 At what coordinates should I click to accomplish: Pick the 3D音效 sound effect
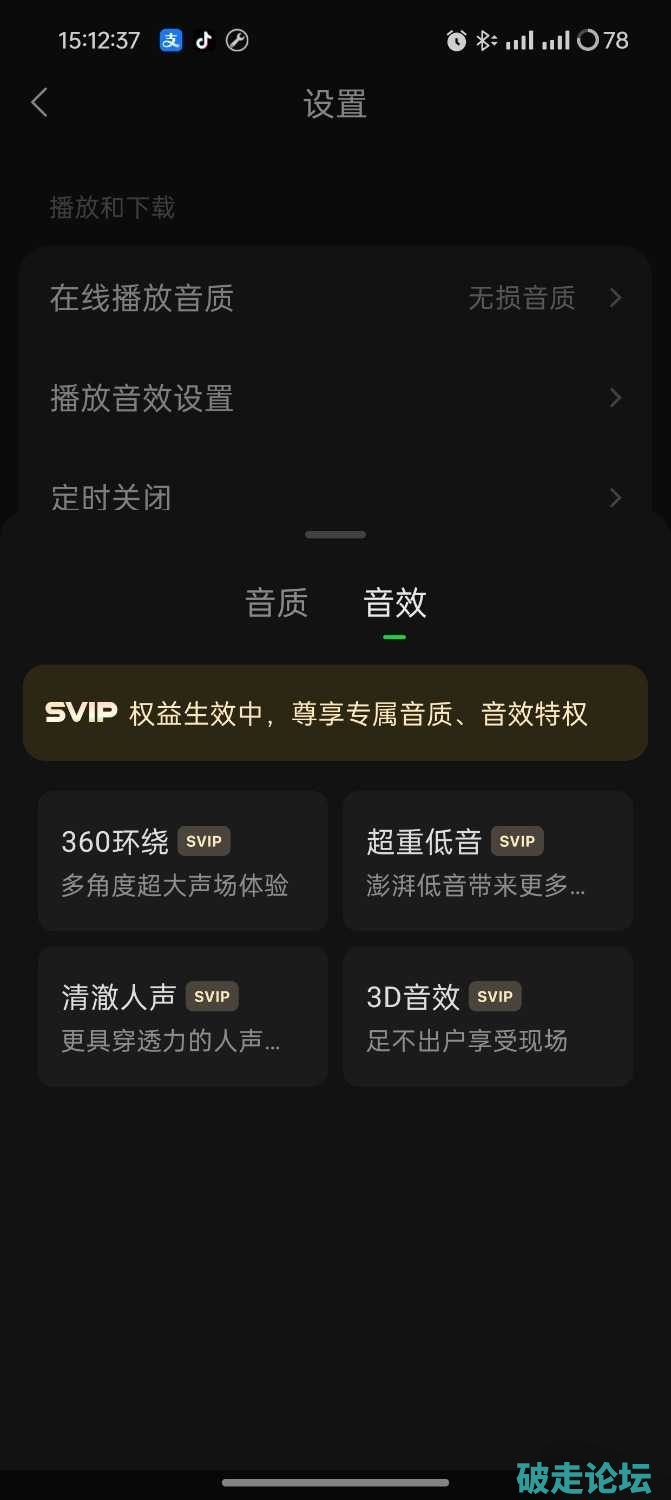coord(488,1016)
